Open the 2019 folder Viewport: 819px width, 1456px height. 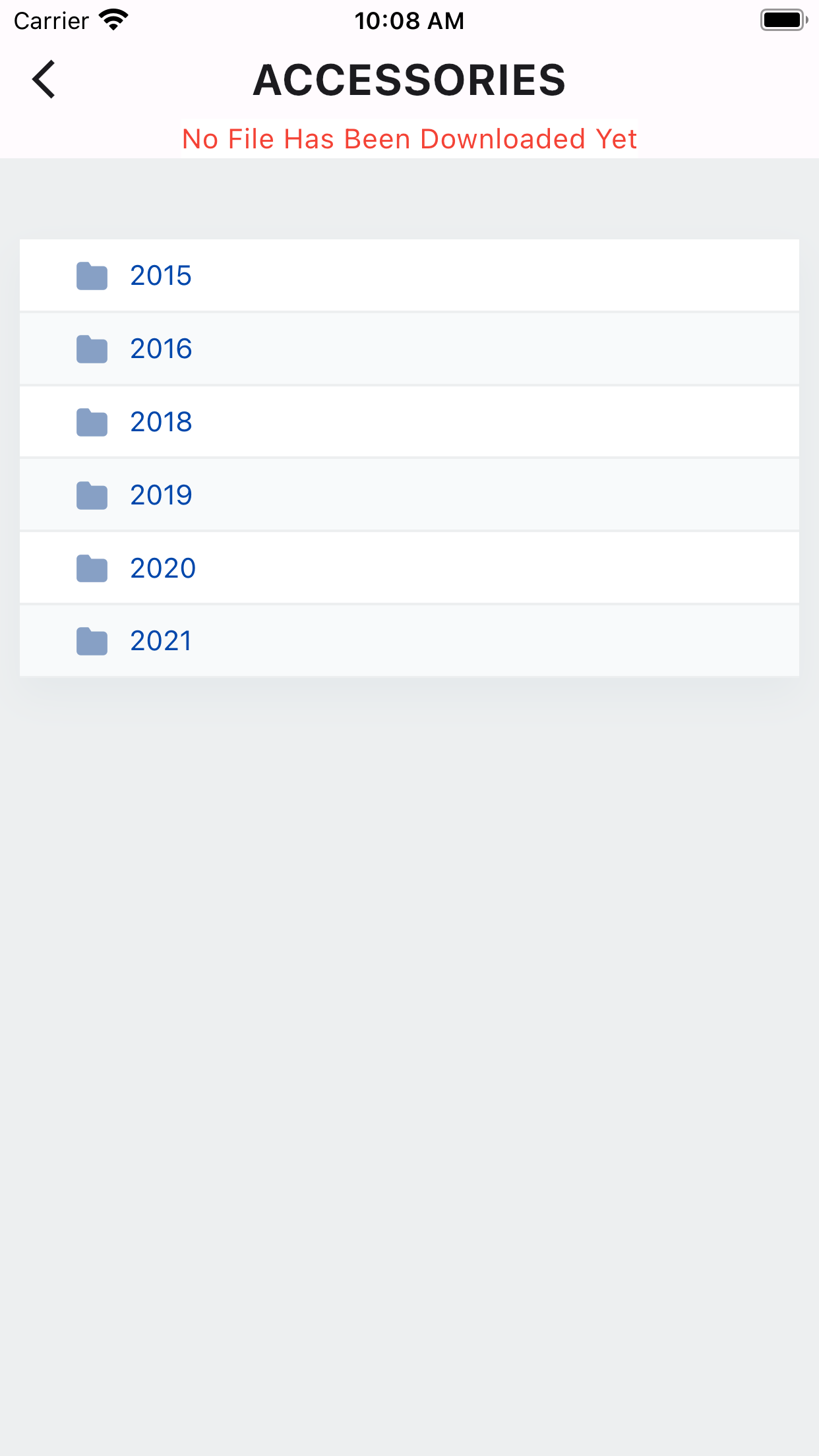click(160, 495)
